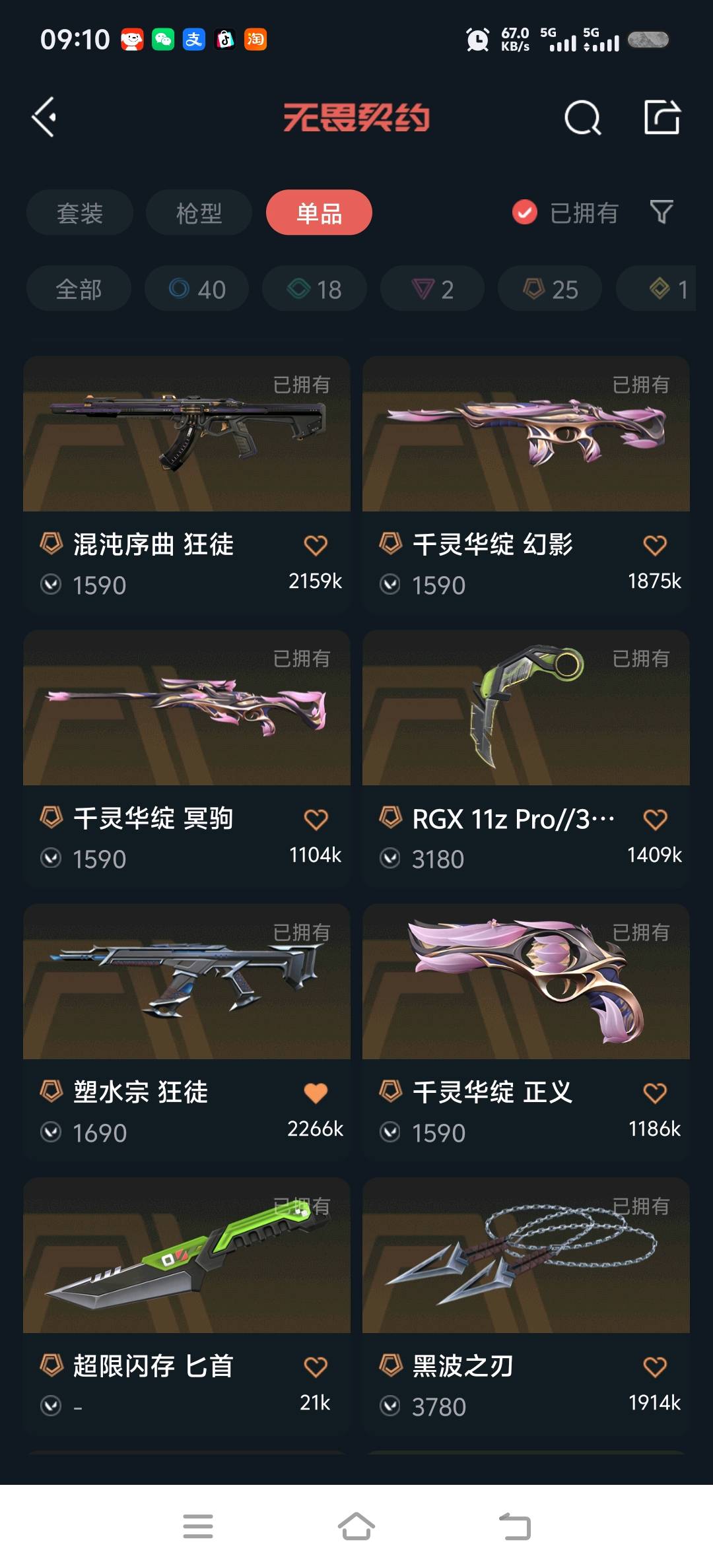Favorite 千灵华绽 幻影 with the heart
Screen dimensions: 713x1568
(x=655, y=545)
